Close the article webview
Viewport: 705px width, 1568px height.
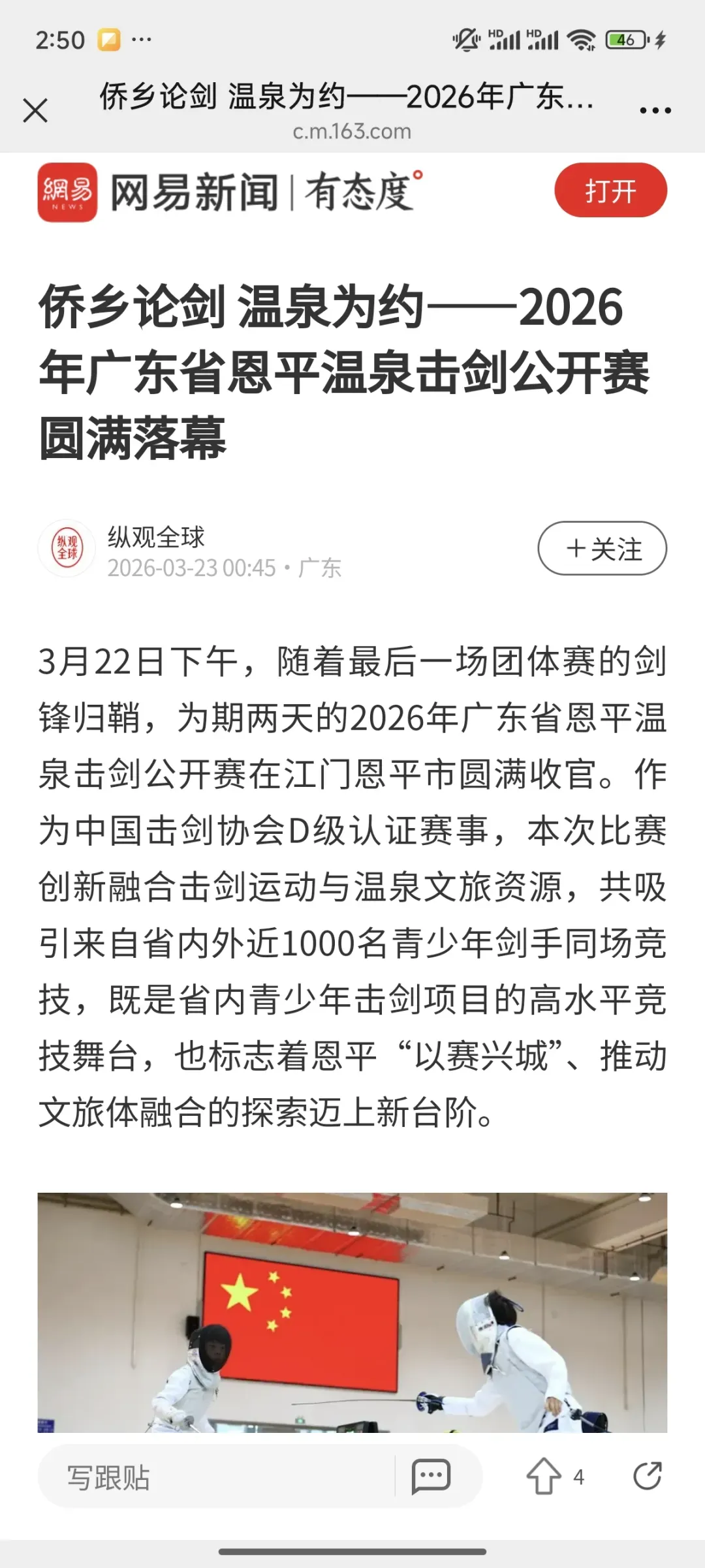[35, 110]
